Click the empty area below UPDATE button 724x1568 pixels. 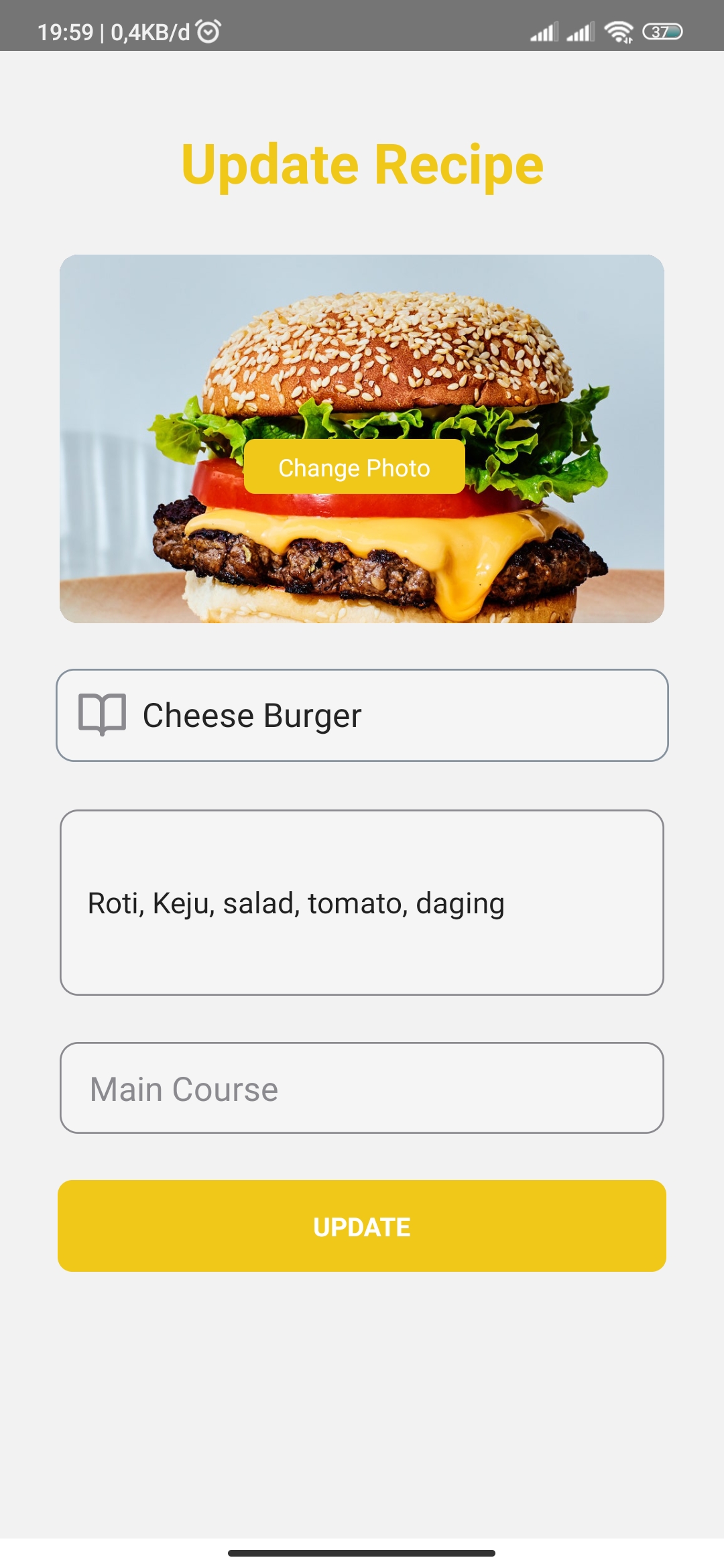362,1394
